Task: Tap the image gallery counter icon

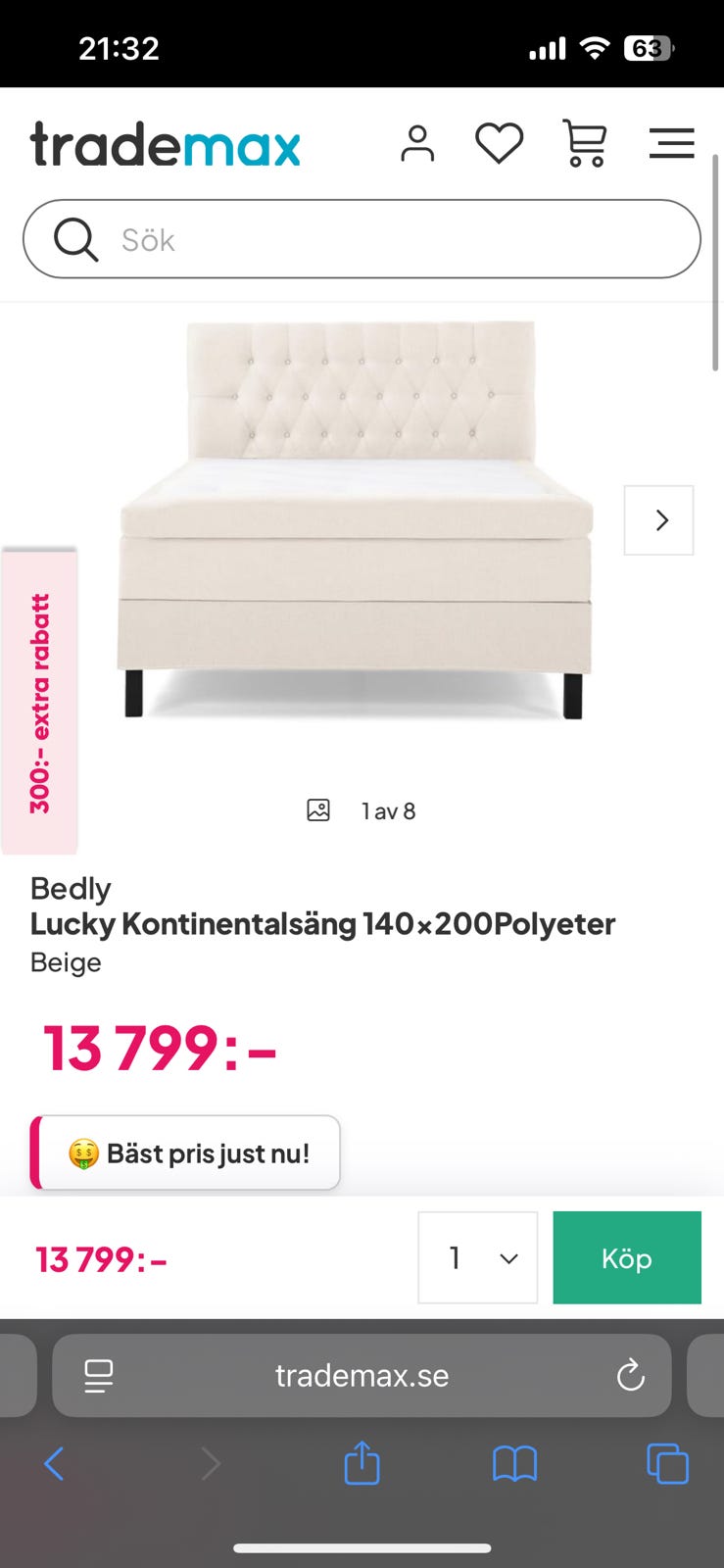Action: (x=316, y=809)
